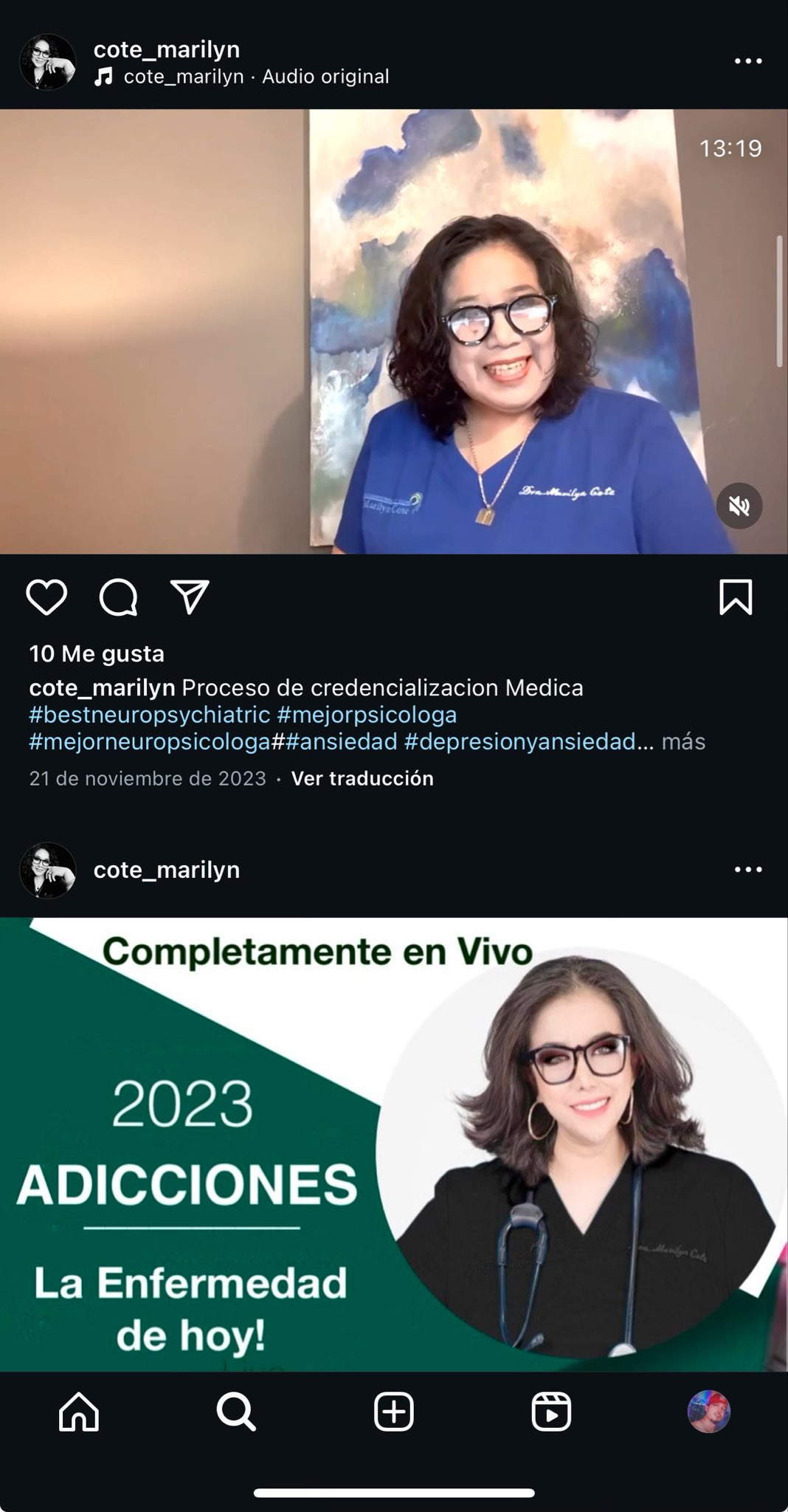Share the credencializacion Medica post
The image size is (788, 1512).
[190, 597]
